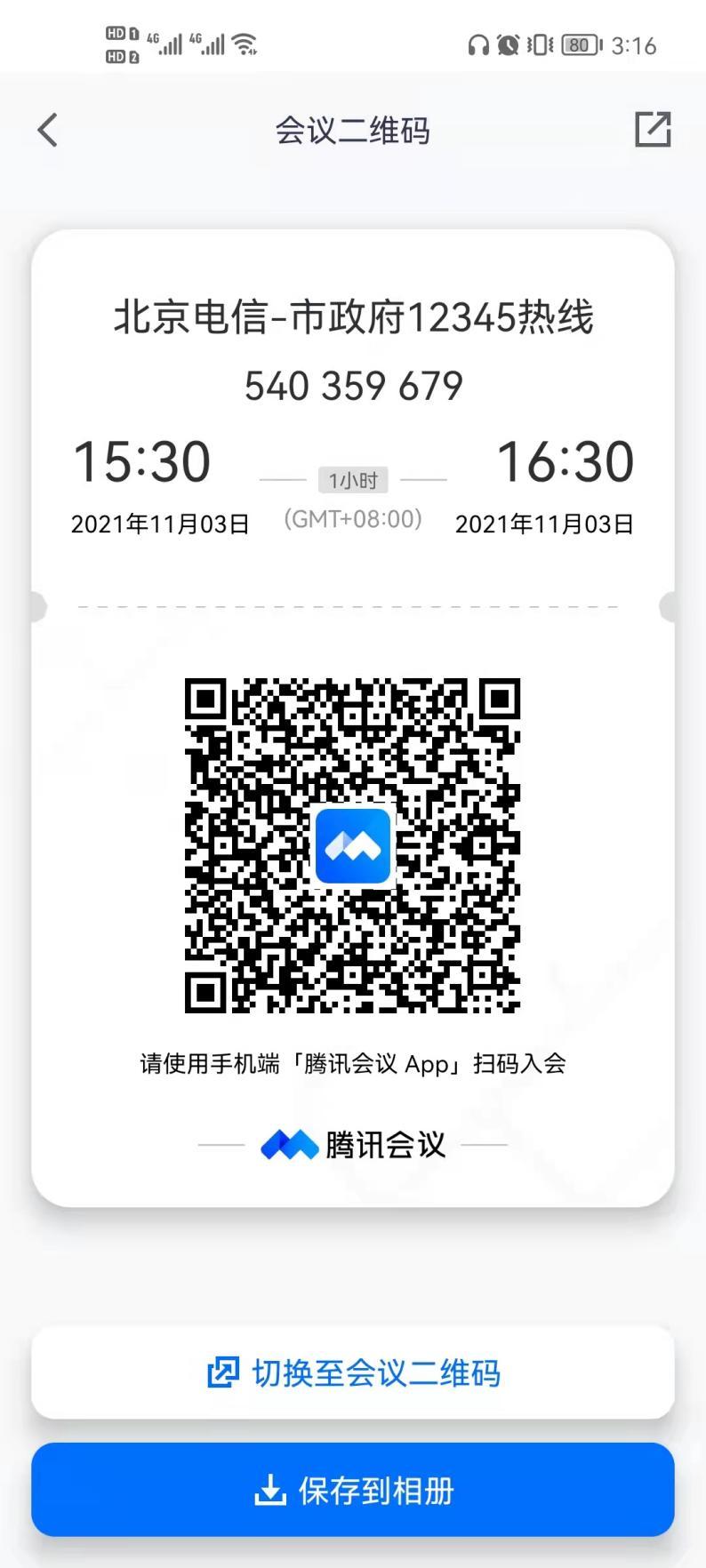
Task: Tap 切换至会议二维码 button
Action: click(353, 1372)
